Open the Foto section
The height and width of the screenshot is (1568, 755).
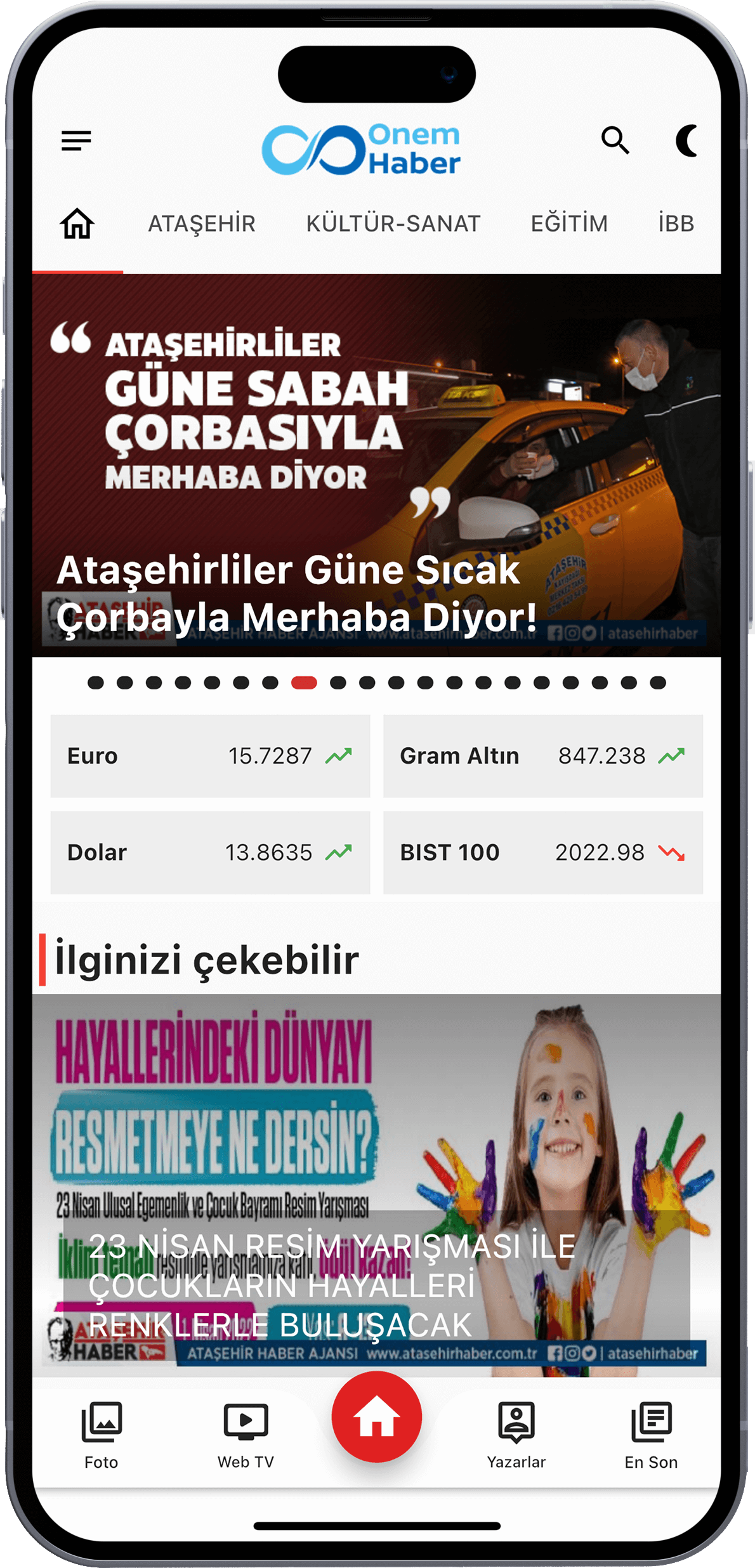[x=102, y=1435]
